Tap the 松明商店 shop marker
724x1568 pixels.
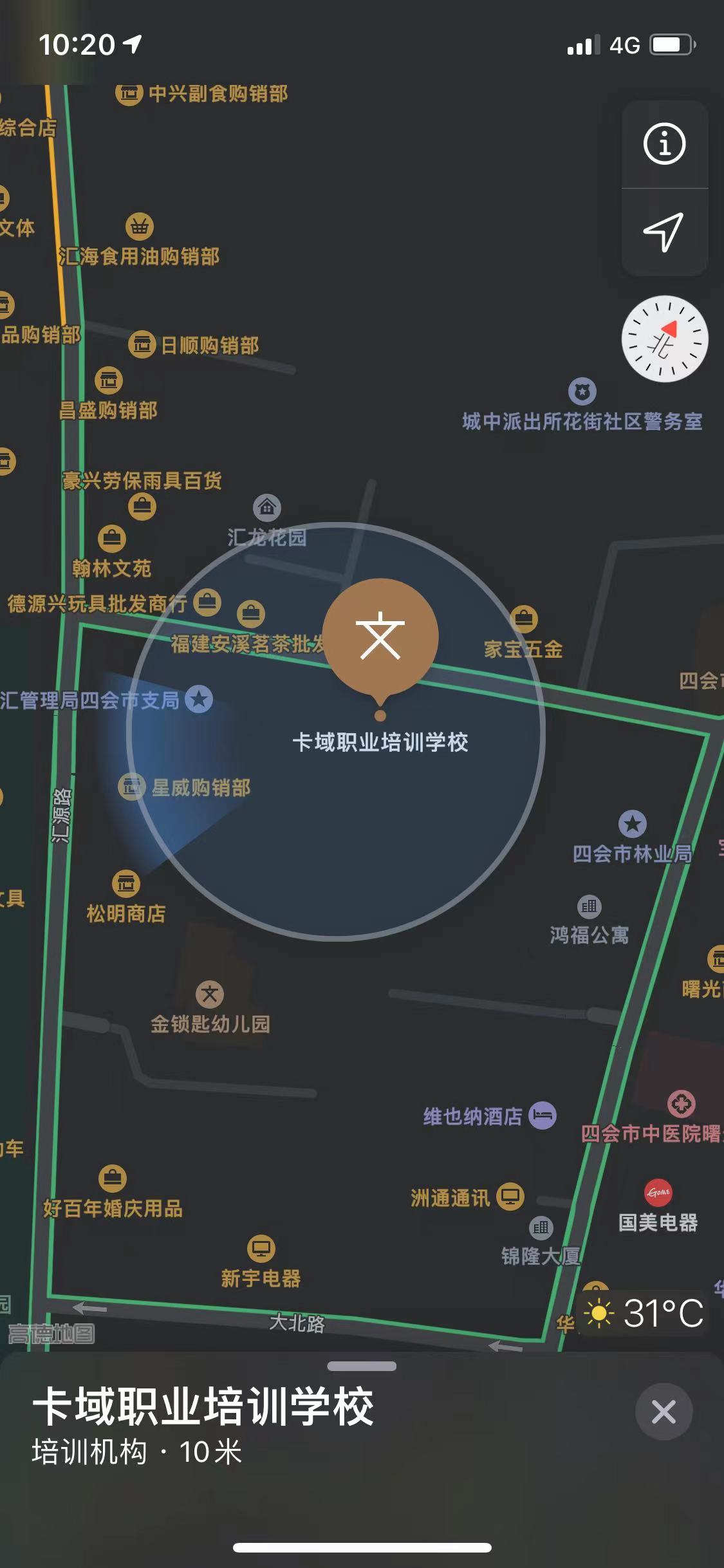126,884
